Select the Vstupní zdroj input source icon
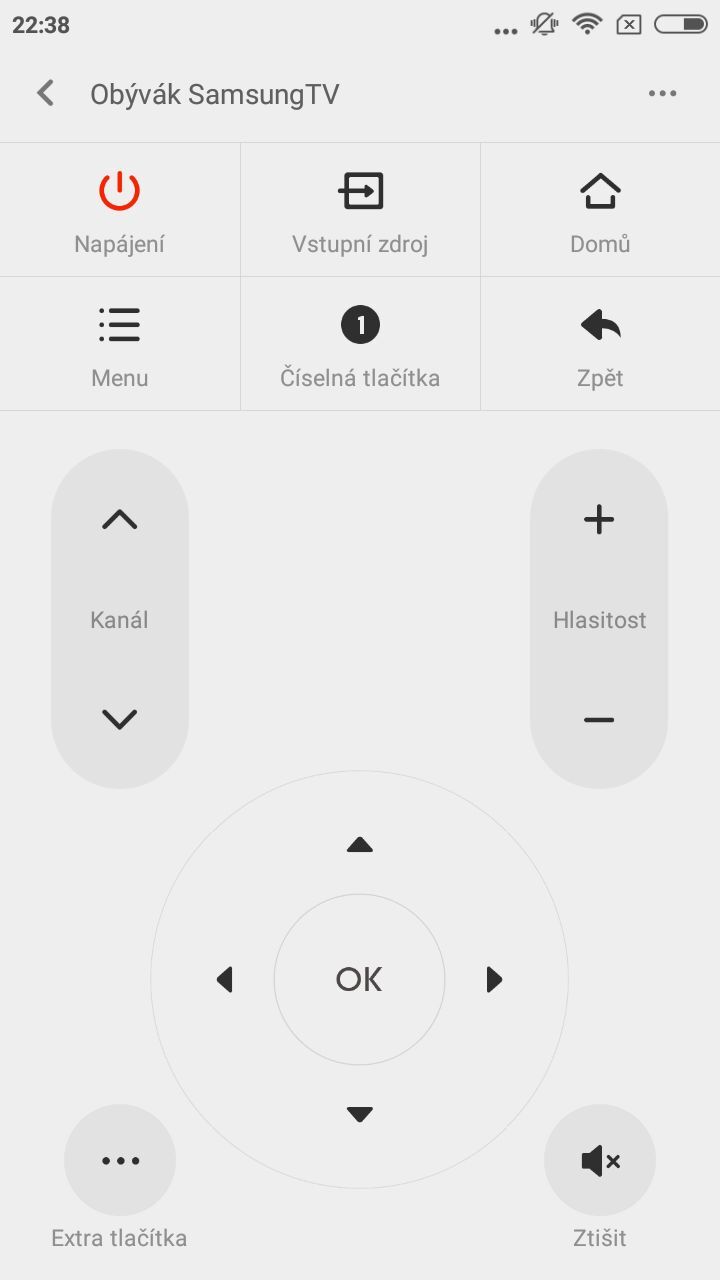 point(360,190)
